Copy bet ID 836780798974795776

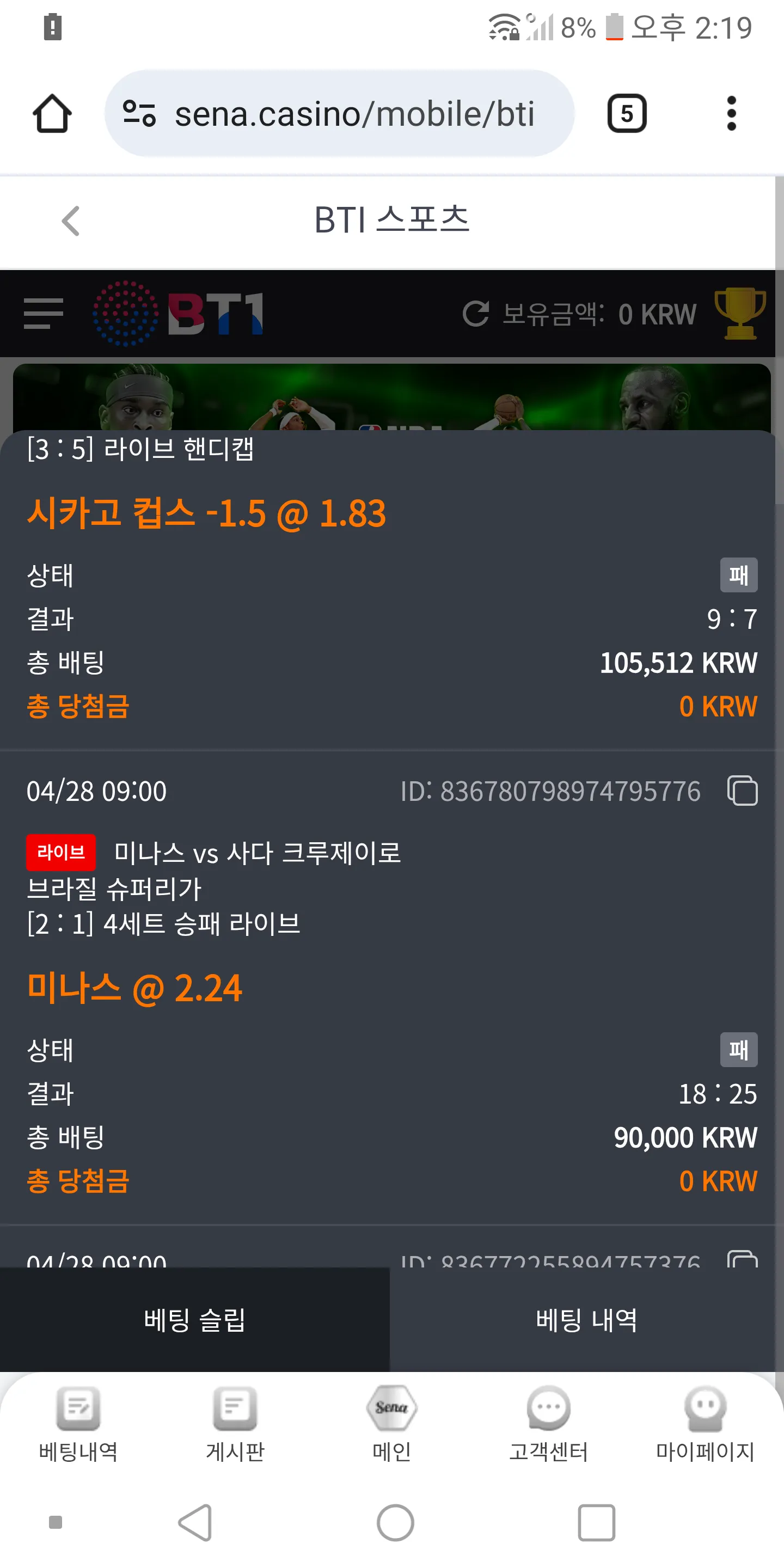pyautogui.click(x=743, y=791)
